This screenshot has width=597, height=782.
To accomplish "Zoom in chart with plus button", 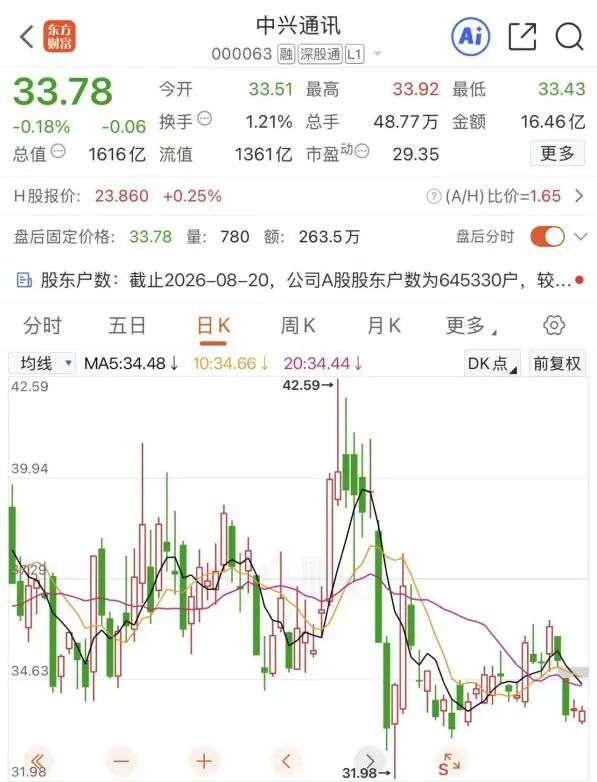I will click(x=204, y=761).
